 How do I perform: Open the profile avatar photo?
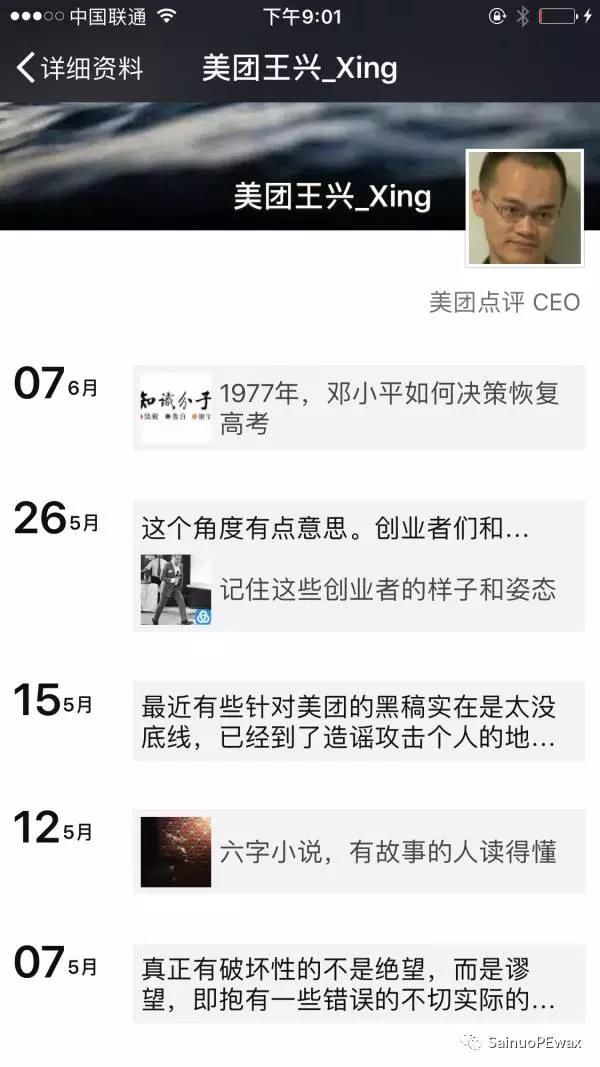[x=525, y=207]
